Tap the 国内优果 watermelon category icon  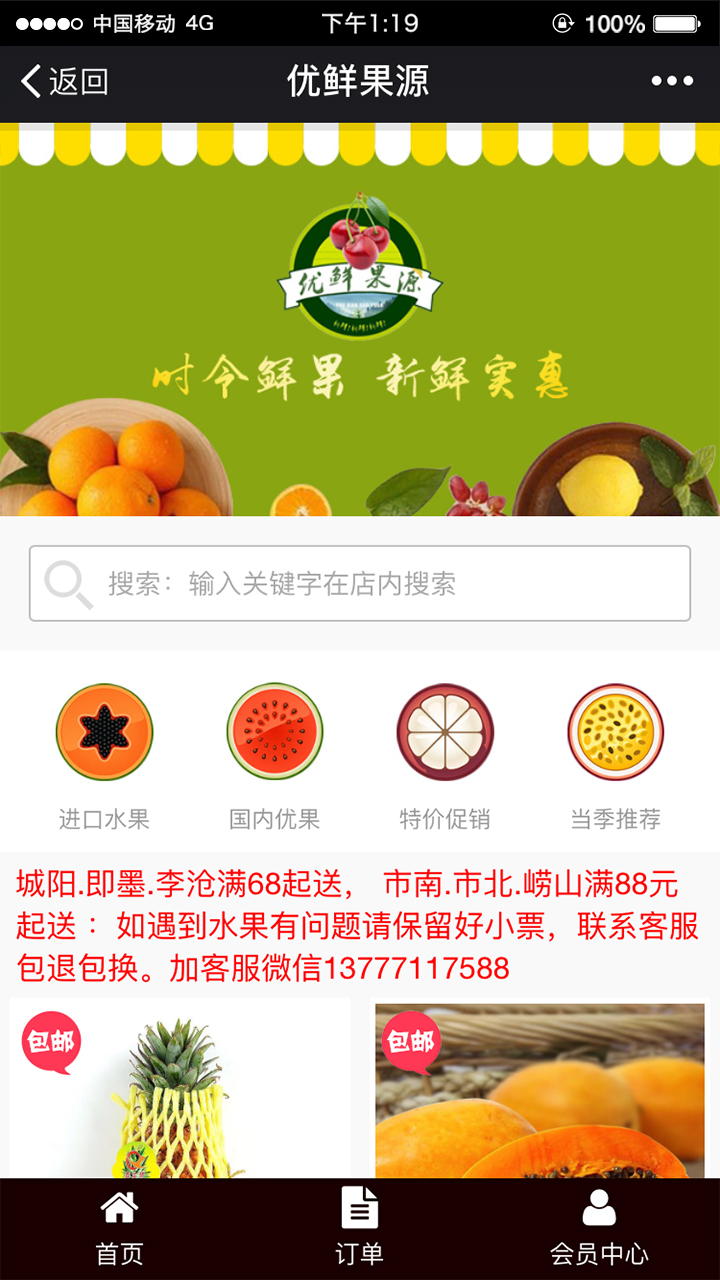click(x=274, y=730)
